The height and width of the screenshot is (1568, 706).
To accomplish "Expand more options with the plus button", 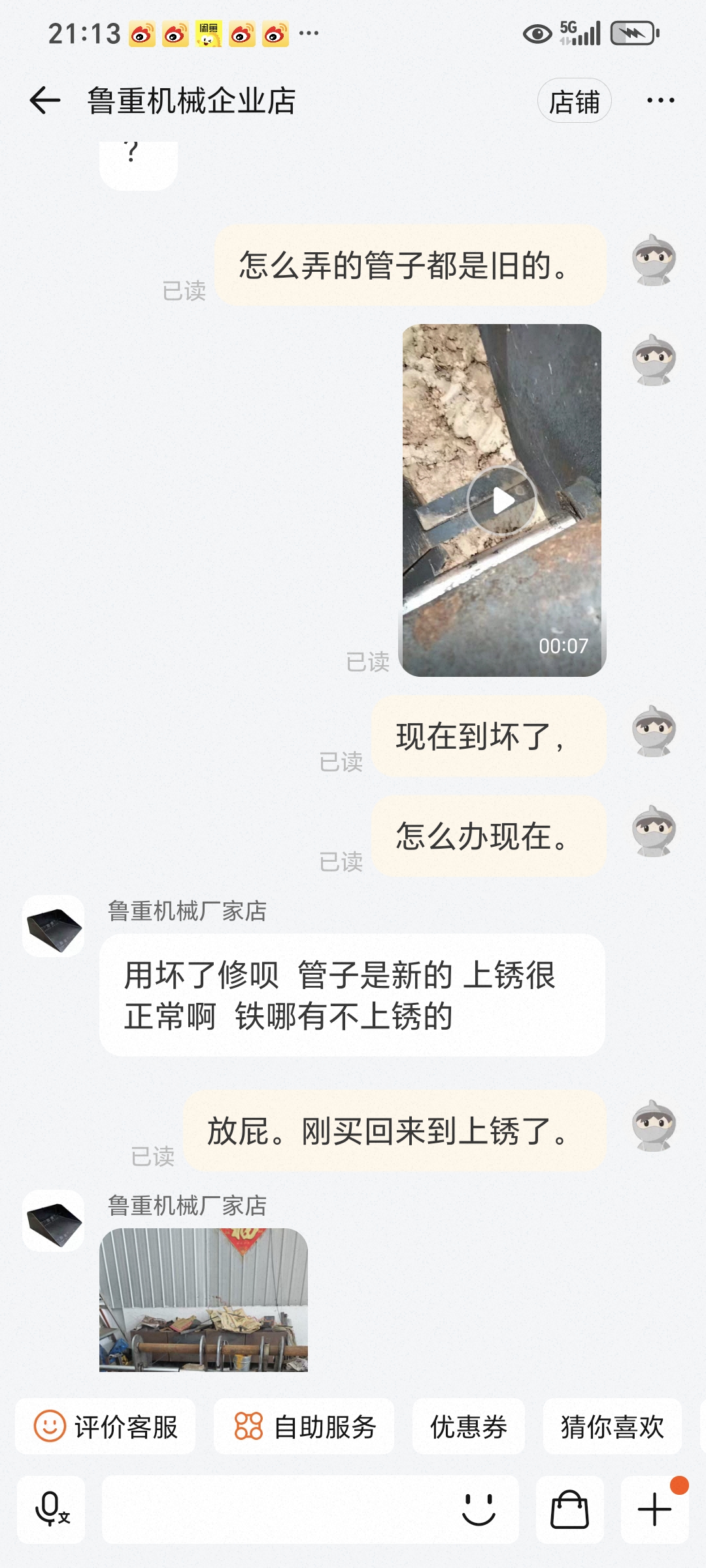I will coord(654,1510).
